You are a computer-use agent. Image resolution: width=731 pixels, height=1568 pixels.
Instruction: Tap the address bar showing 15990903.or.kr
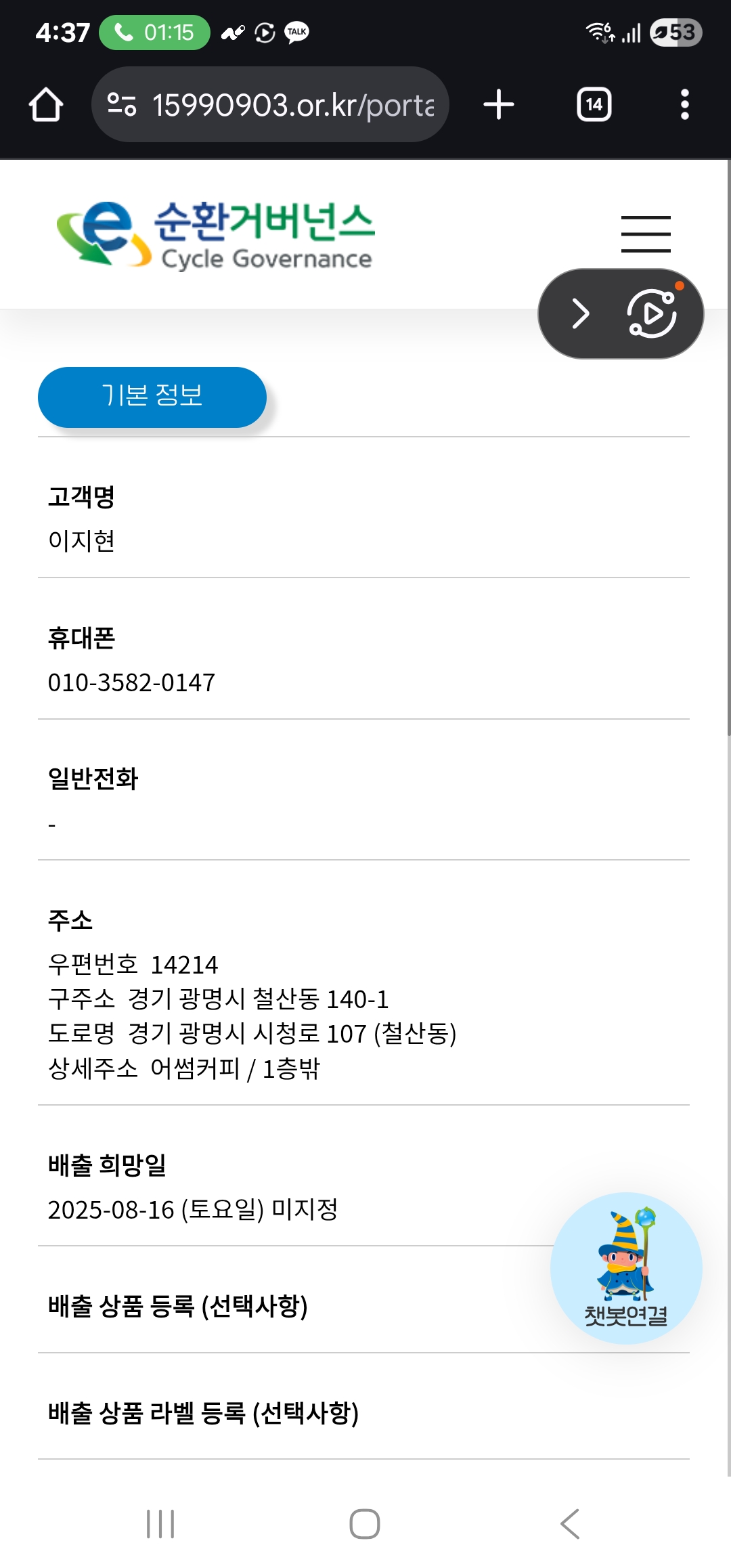click(x=271, y=105)
